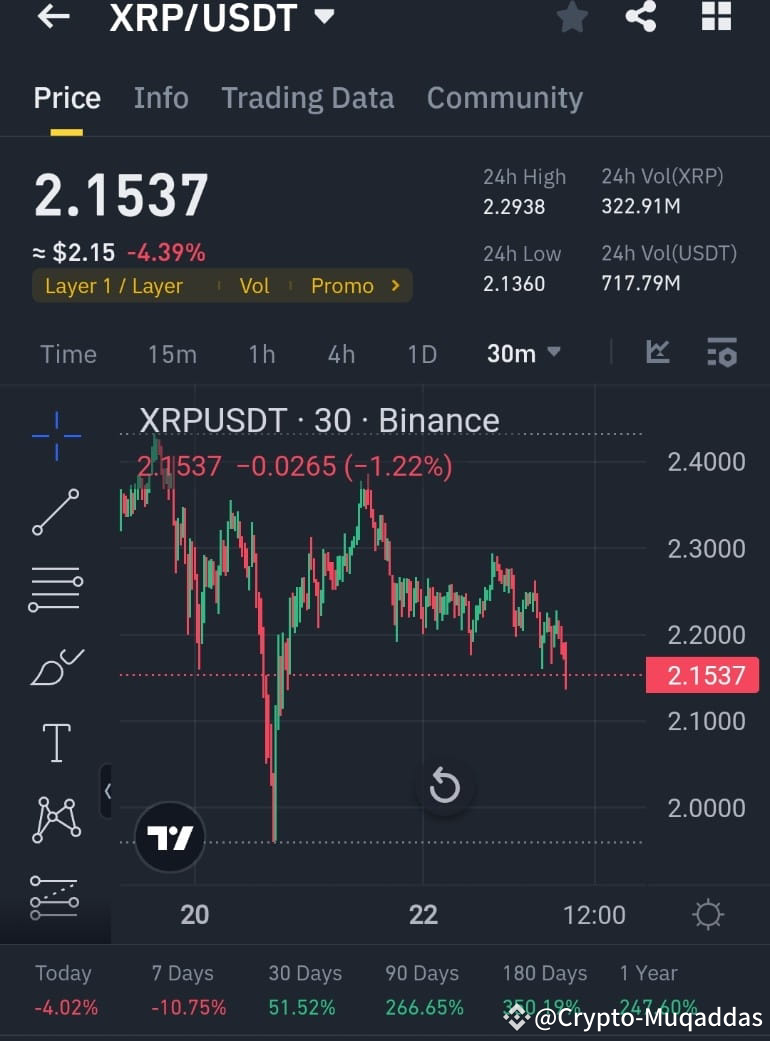The image size is (770, 1041).
Task: Toggle the Vol overlay tag
Action: point(254,286)
